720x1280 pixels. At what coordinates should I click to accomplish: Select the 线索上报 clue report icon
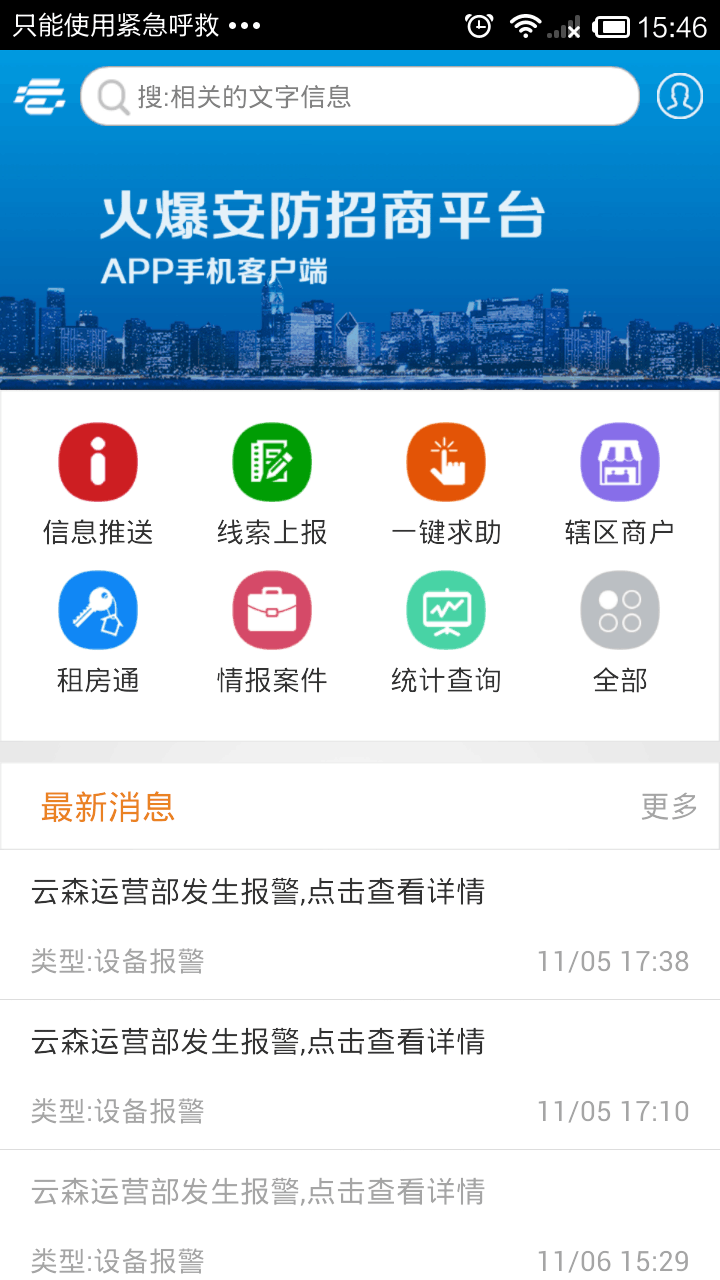[271, 462]
